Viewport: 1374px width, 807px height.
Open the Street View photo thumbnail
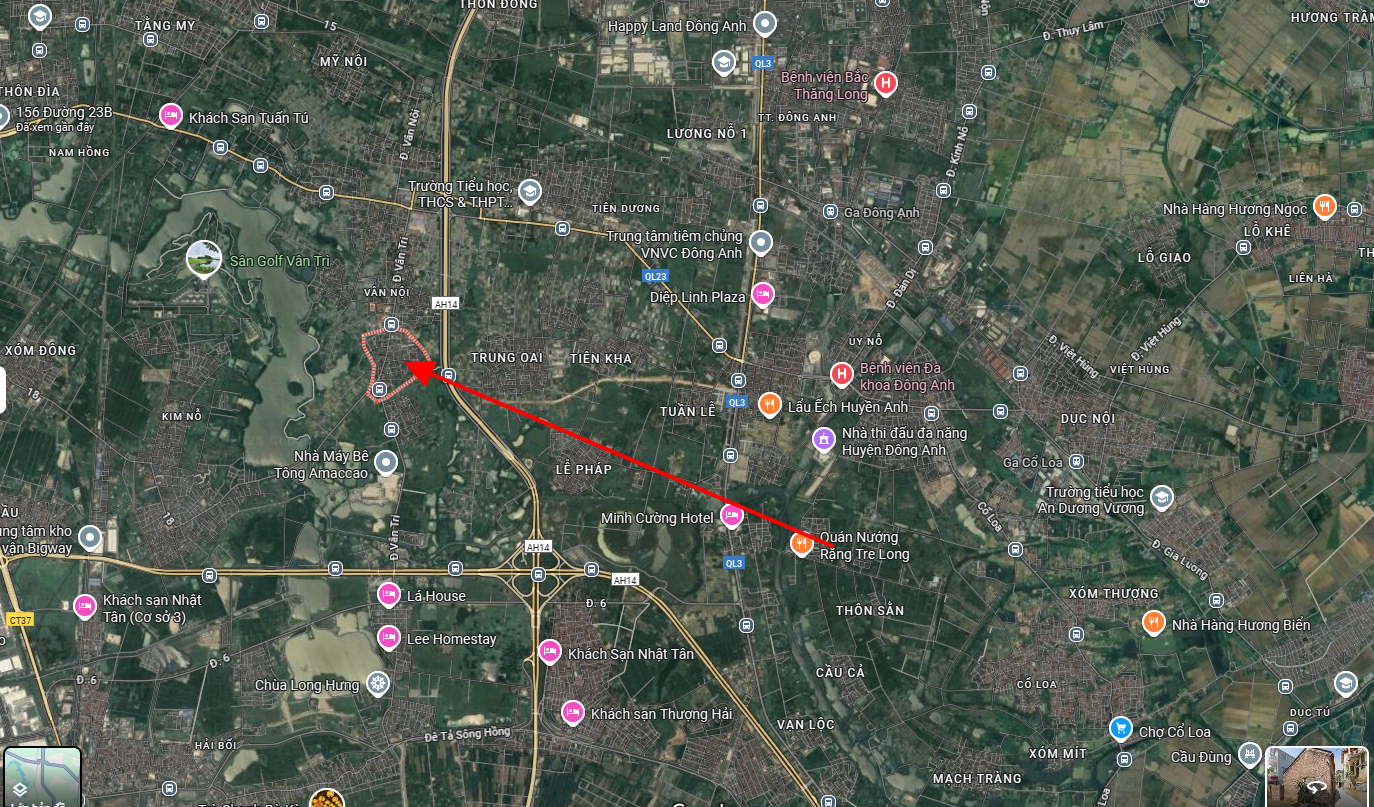[x=1318, y=775]
